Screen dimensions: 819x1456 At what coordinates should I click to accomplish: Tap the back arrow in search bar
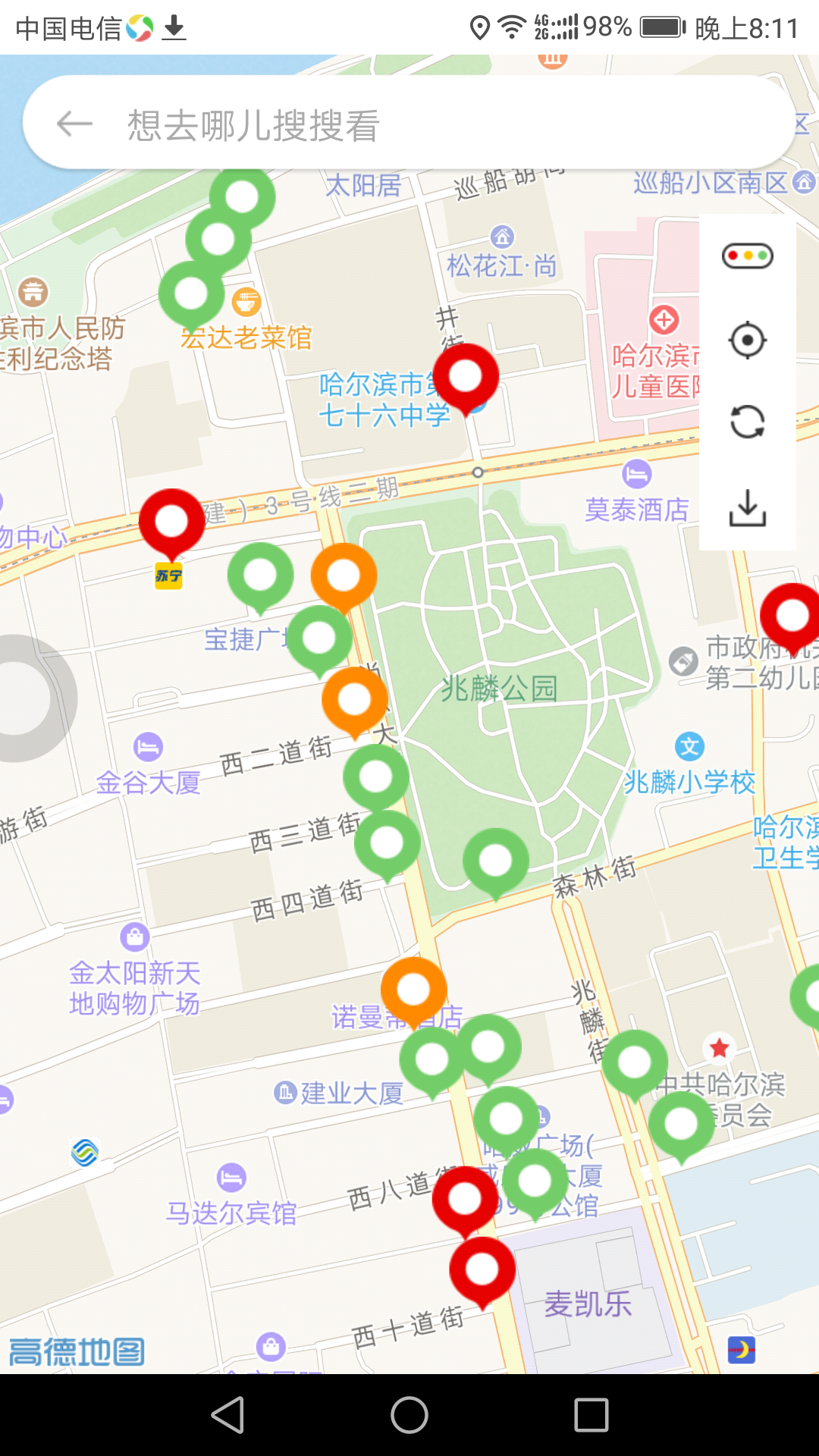(74, 124)
